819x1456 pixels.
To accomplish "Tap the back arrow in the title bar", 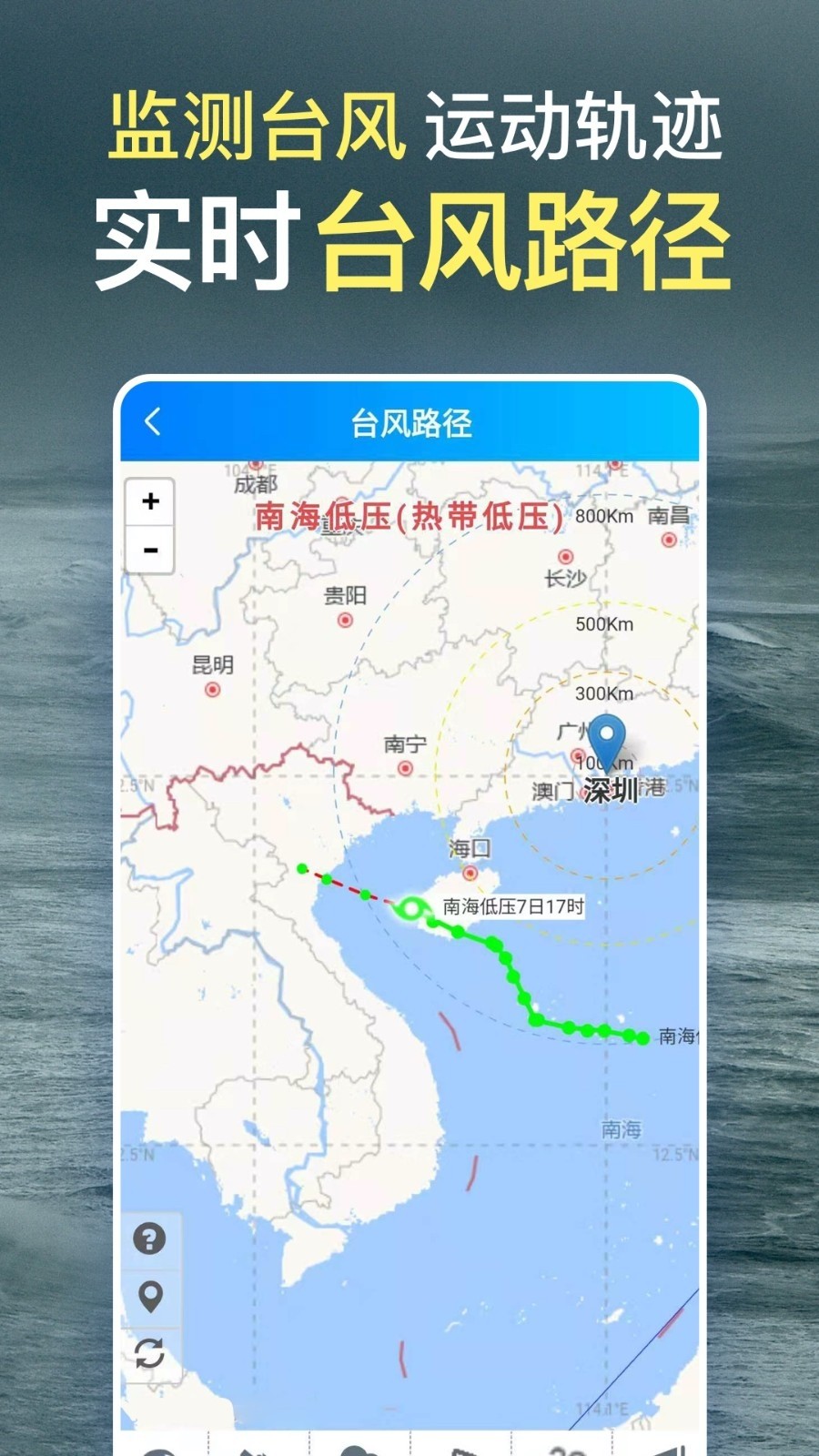I will (x=153, y=419).
